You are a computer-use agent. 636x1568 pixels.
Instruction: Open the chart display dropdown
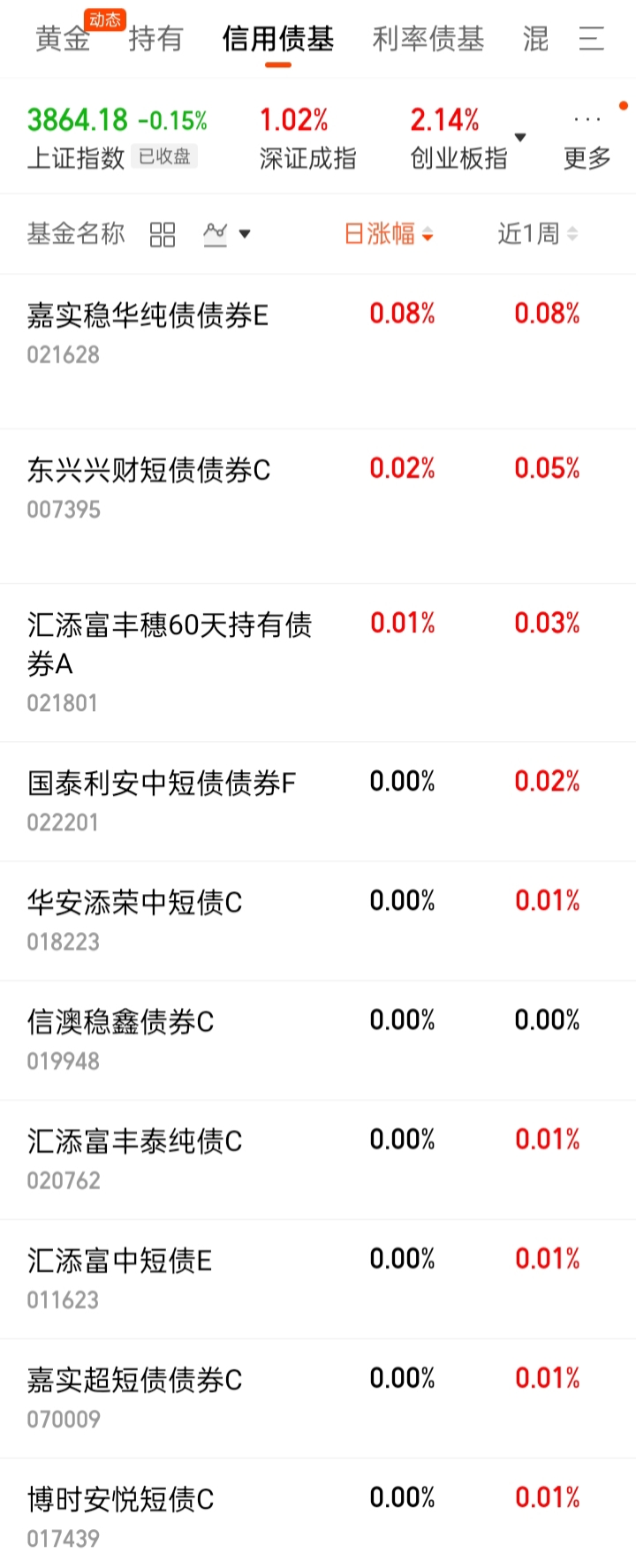tap(227, 234)
